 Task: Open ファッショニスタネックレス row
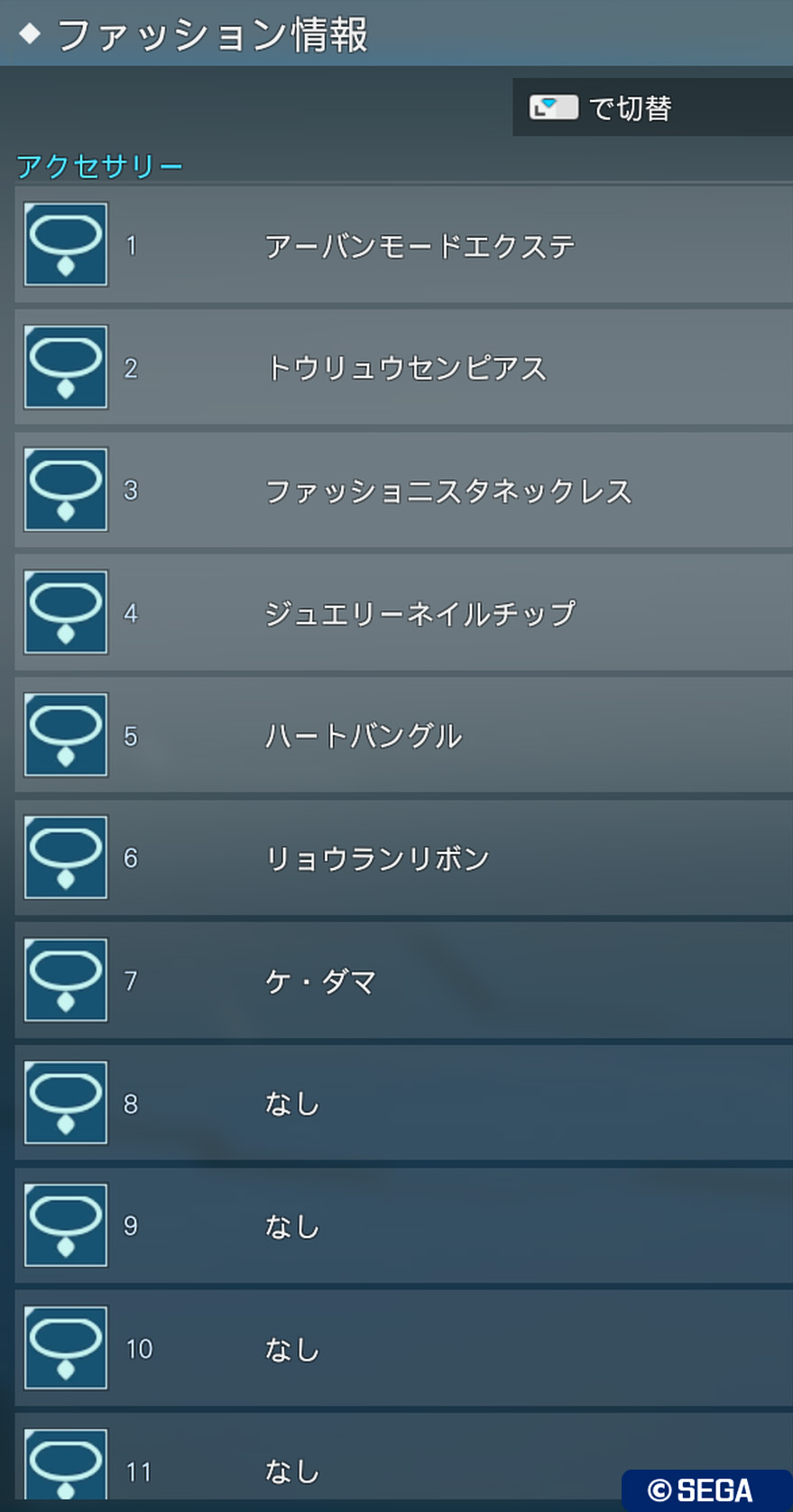pyautogui.click(x=404, y=490)
